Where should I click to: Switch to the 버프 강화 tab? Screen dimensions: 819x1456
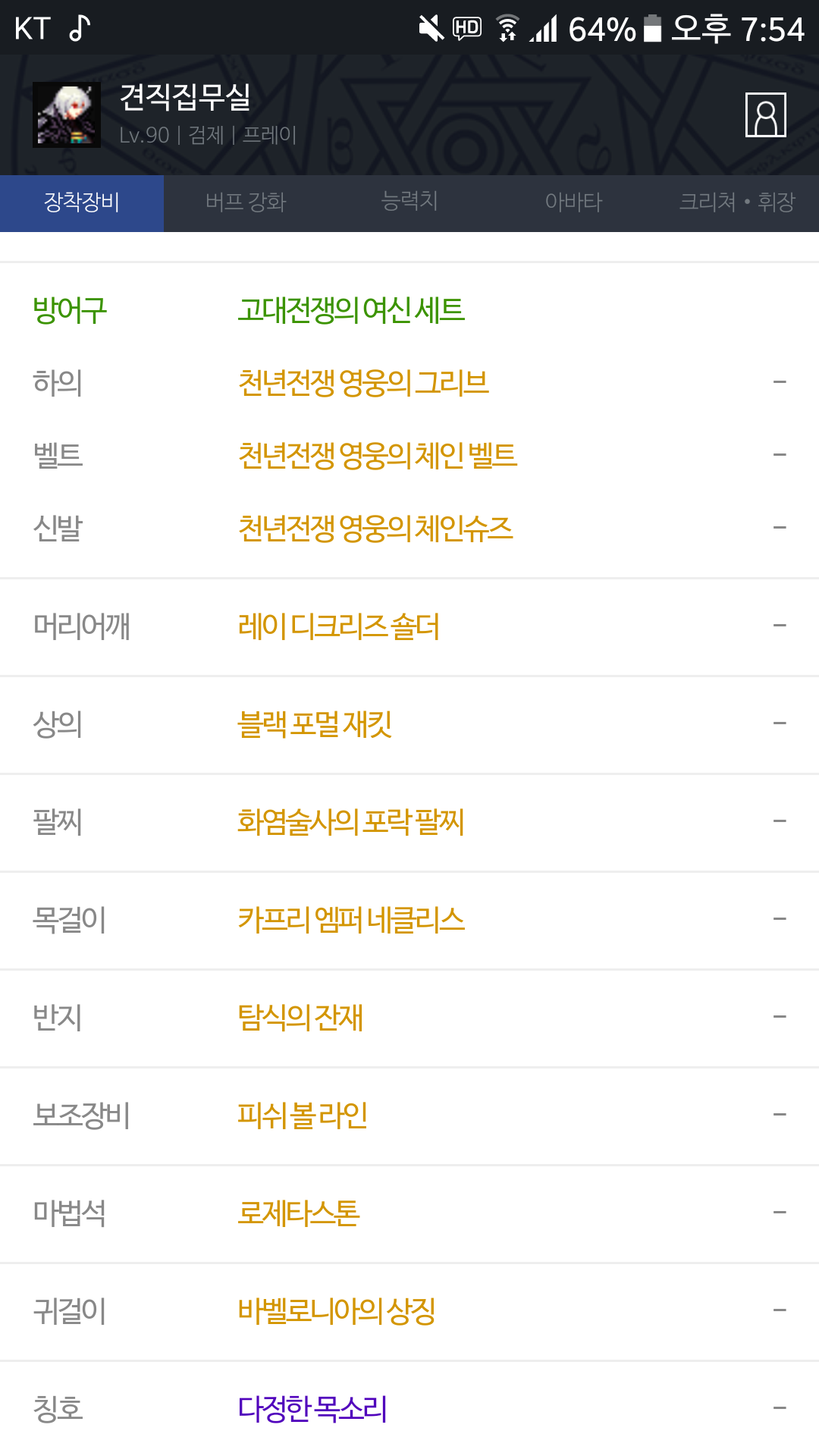[x=246, y=202]
